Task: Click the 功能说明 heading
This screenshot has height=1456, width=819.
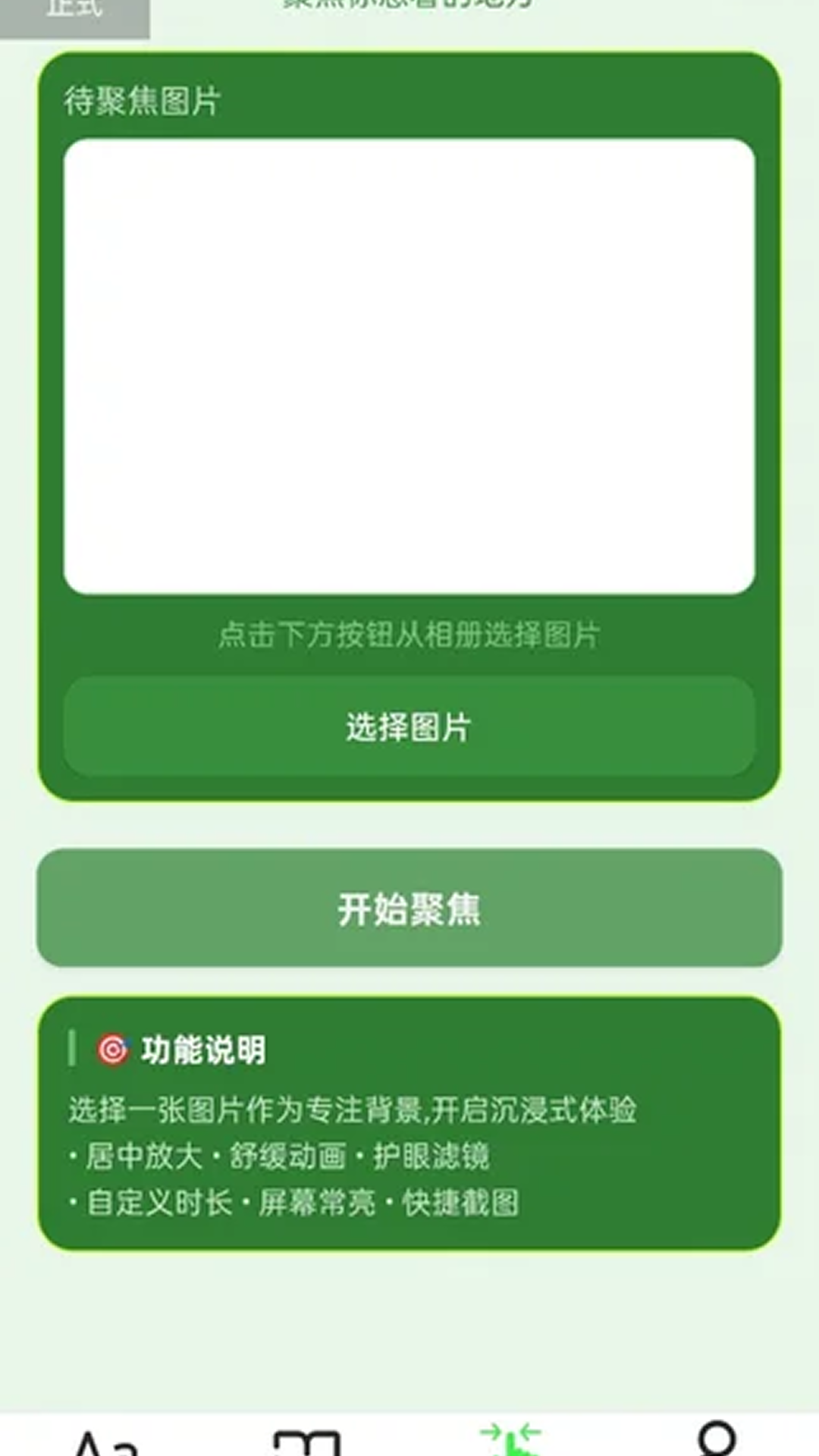Action: 203,1050
